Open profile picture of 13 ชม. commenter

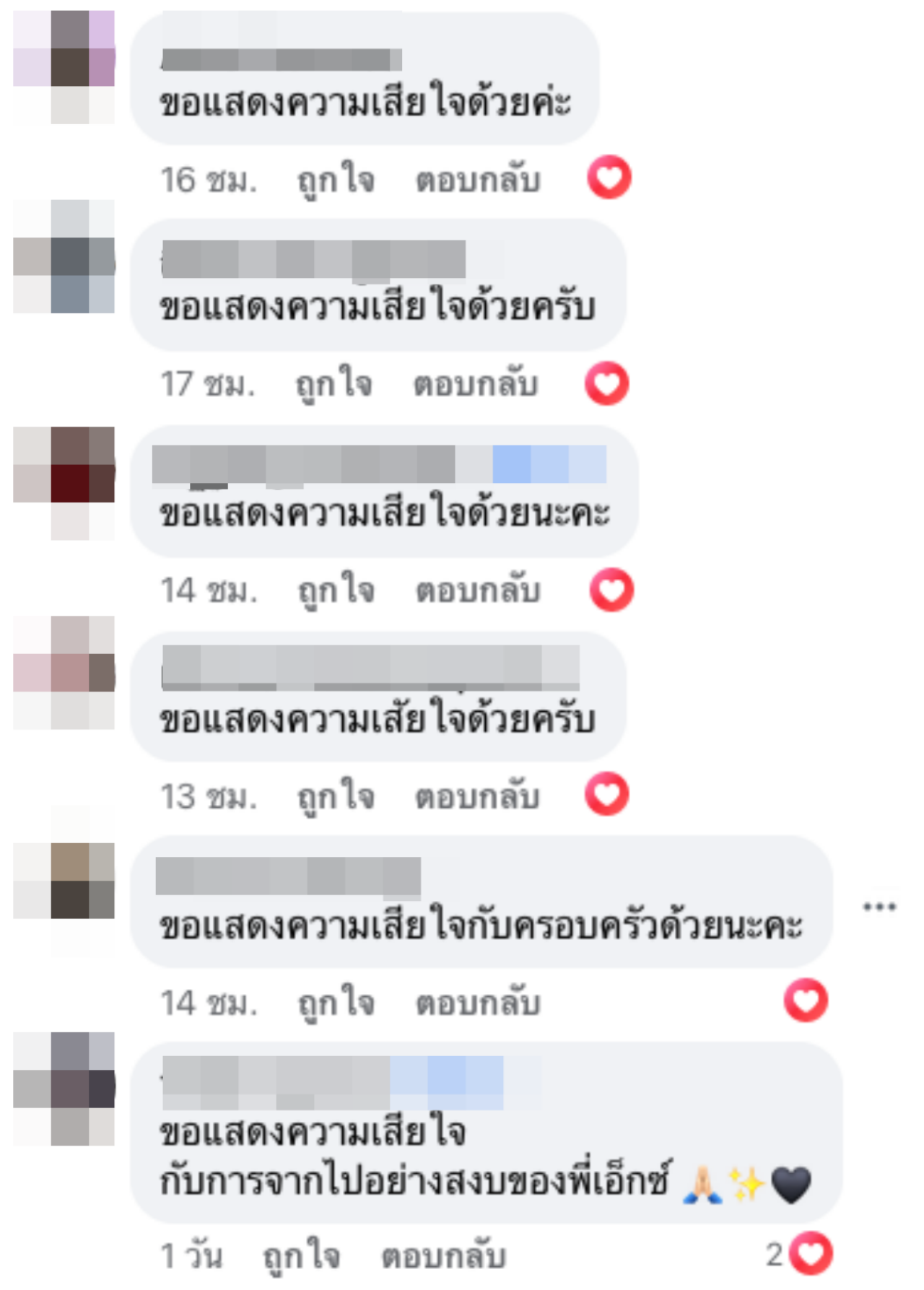[64, 673]
